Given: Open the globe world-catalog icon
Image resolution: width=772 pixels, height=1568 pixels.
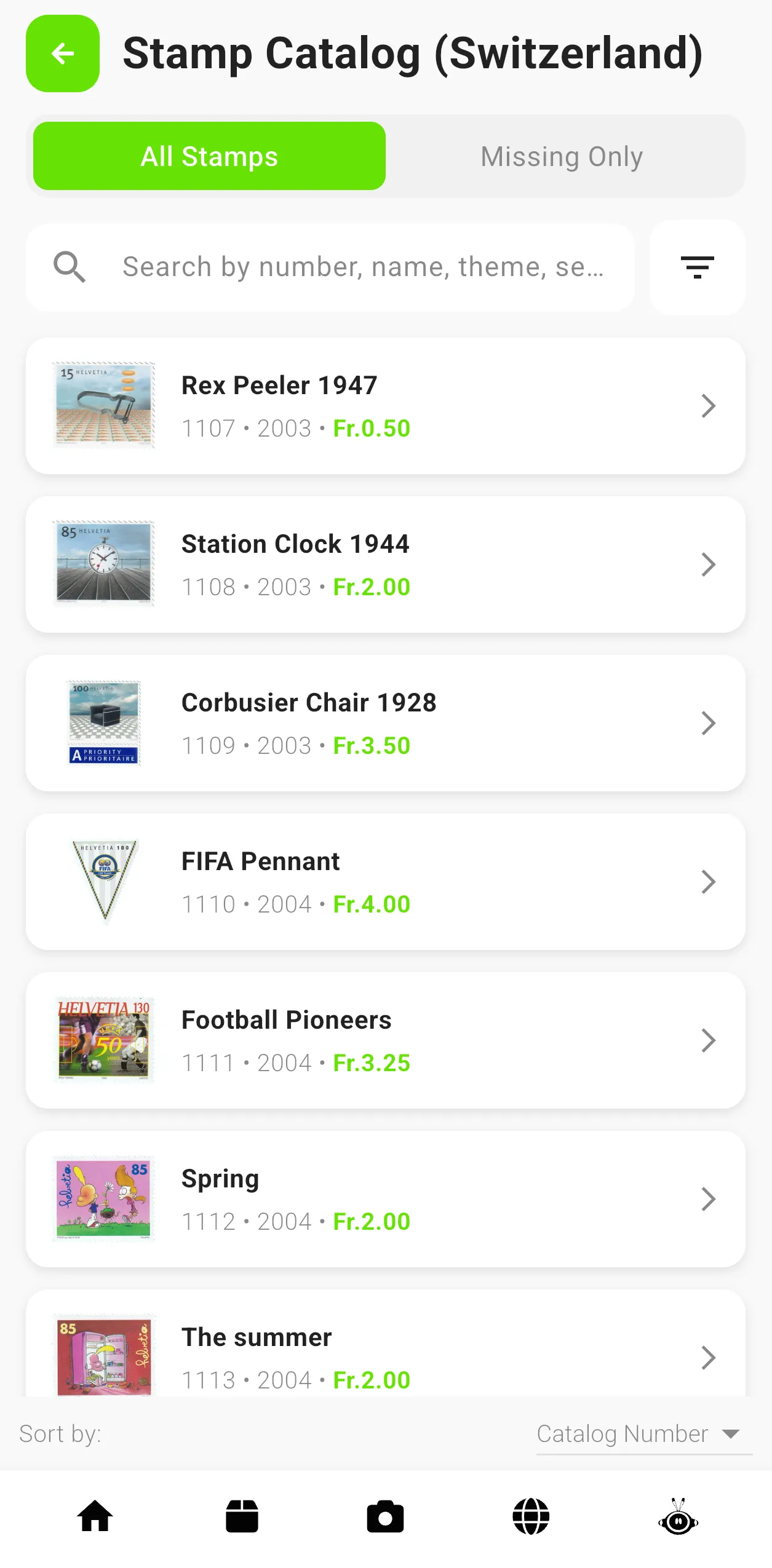Looking at the screenshot, I should click(531, 1516).
